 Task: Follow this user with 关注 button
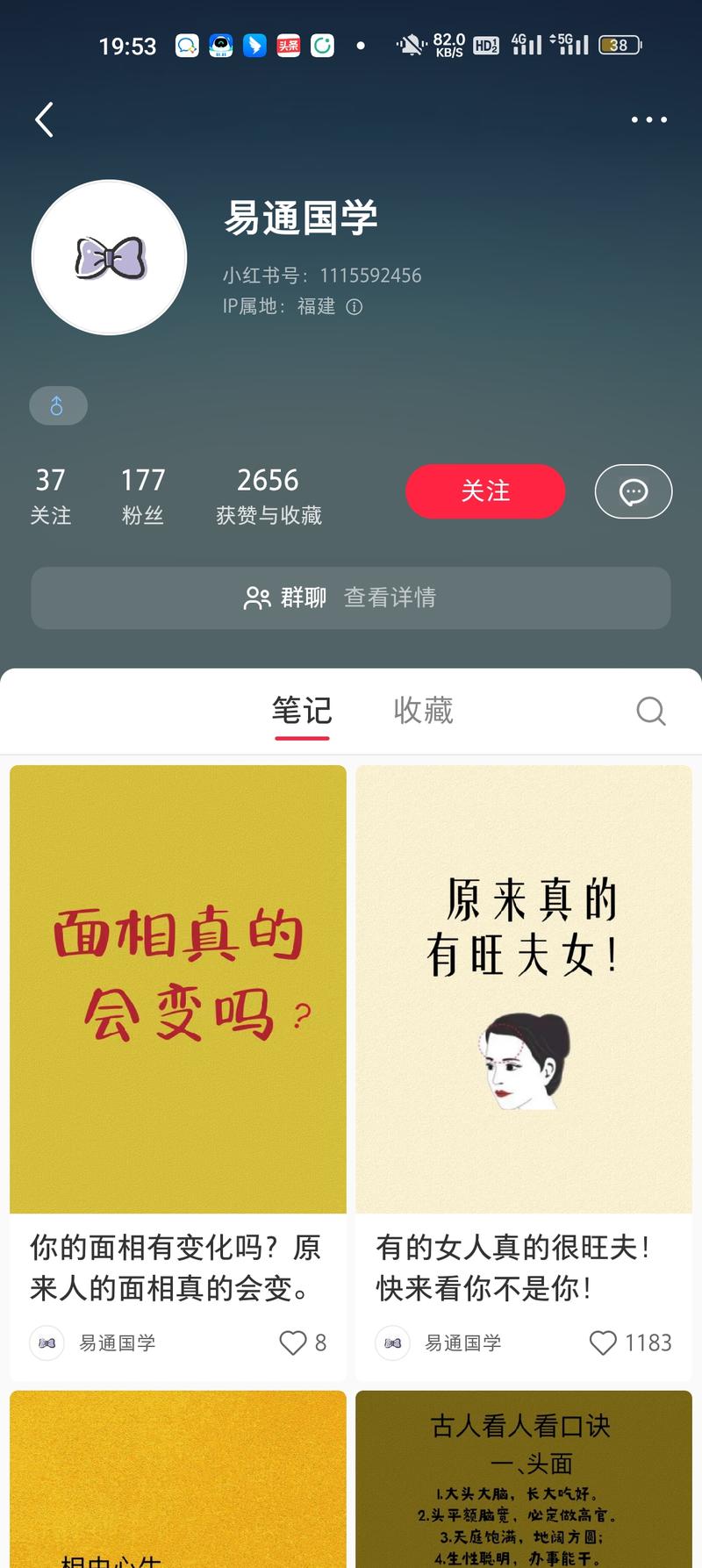[x=485, y=491]
